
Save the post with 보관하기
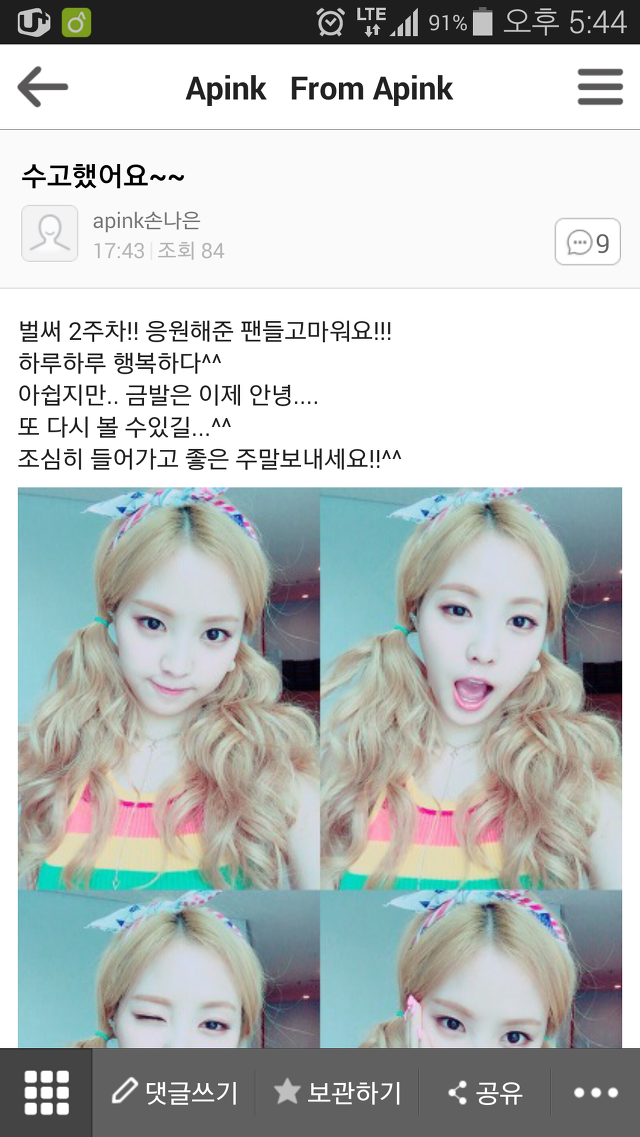337,1092
